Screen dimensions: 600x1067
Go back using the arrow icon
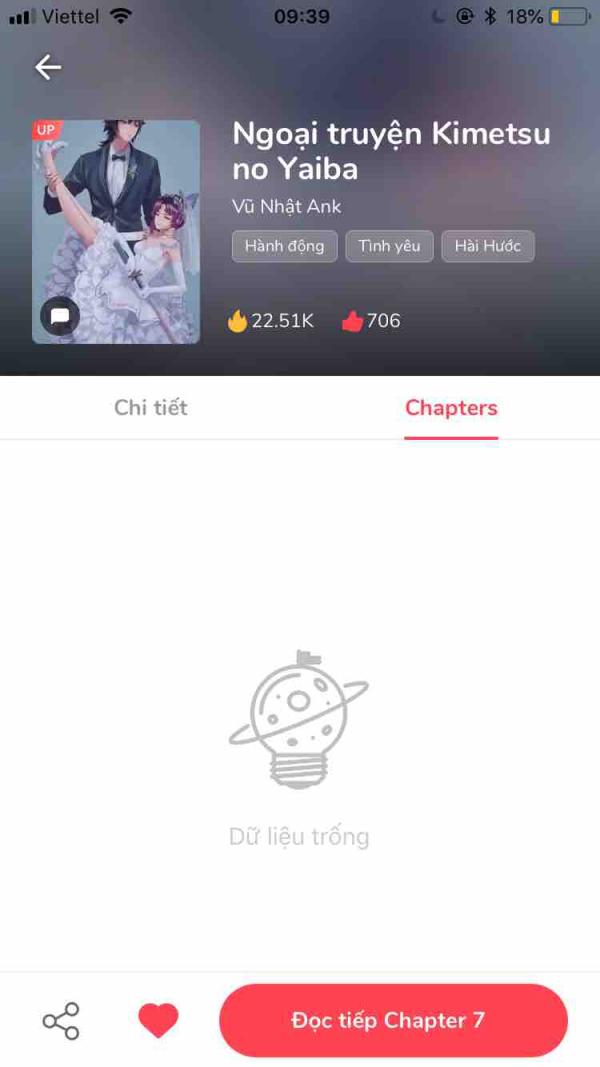coord(48,67)
